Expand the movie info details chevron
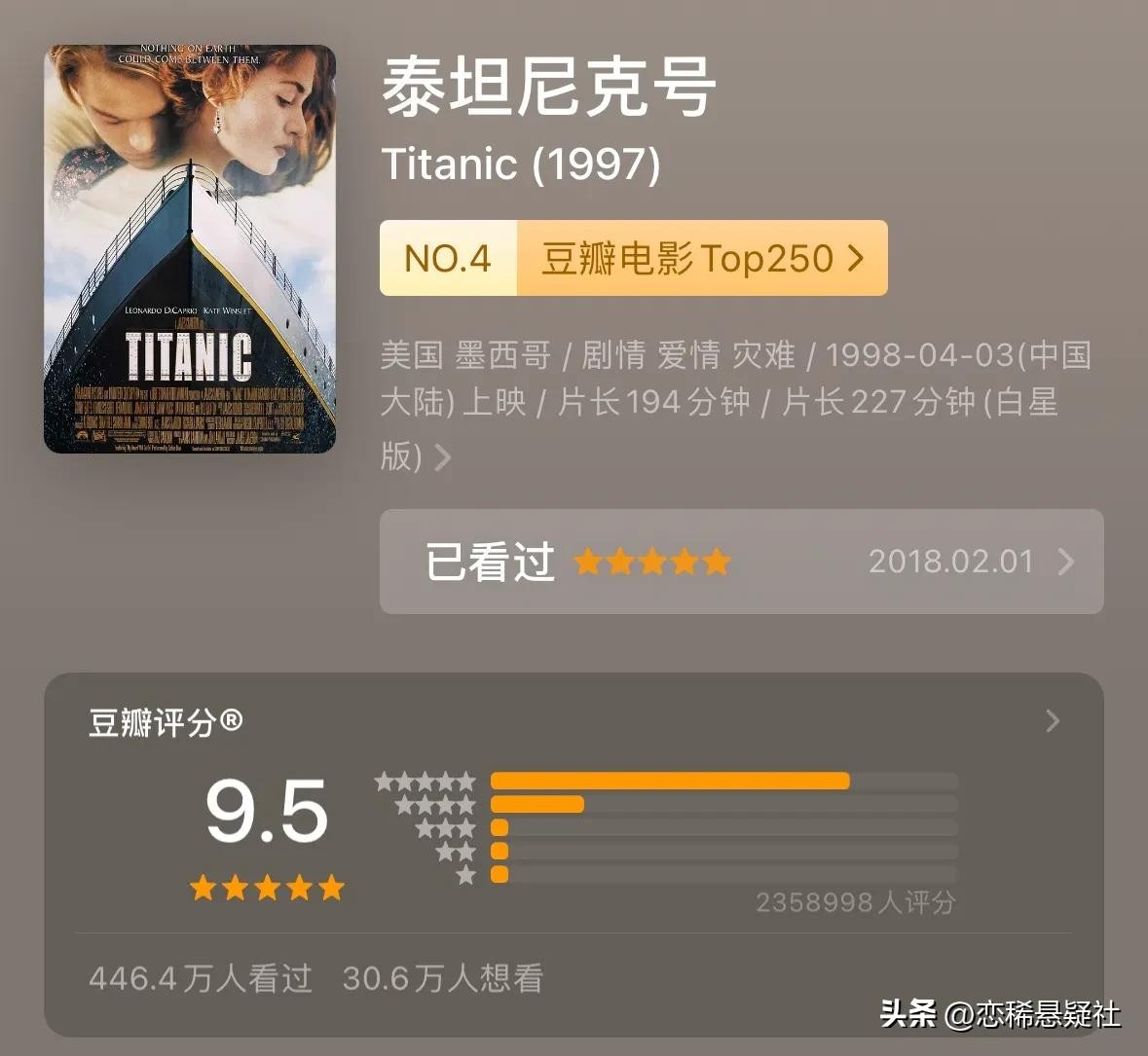This screenshot has width=1148, height=1056. (x=443, y=456)
